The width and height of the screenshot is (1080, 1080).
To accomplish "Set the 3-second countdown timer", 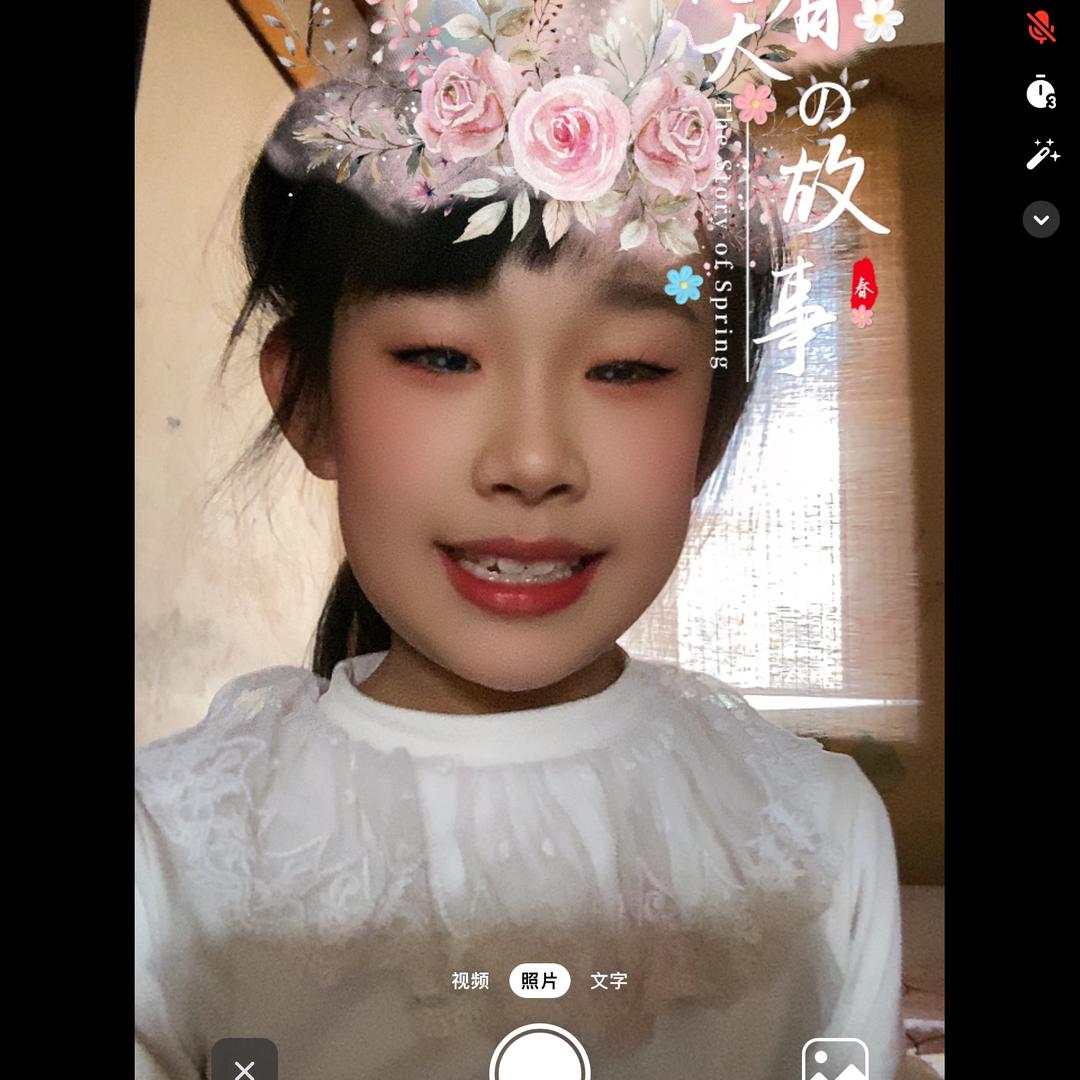I will [x=1041, y=92].
